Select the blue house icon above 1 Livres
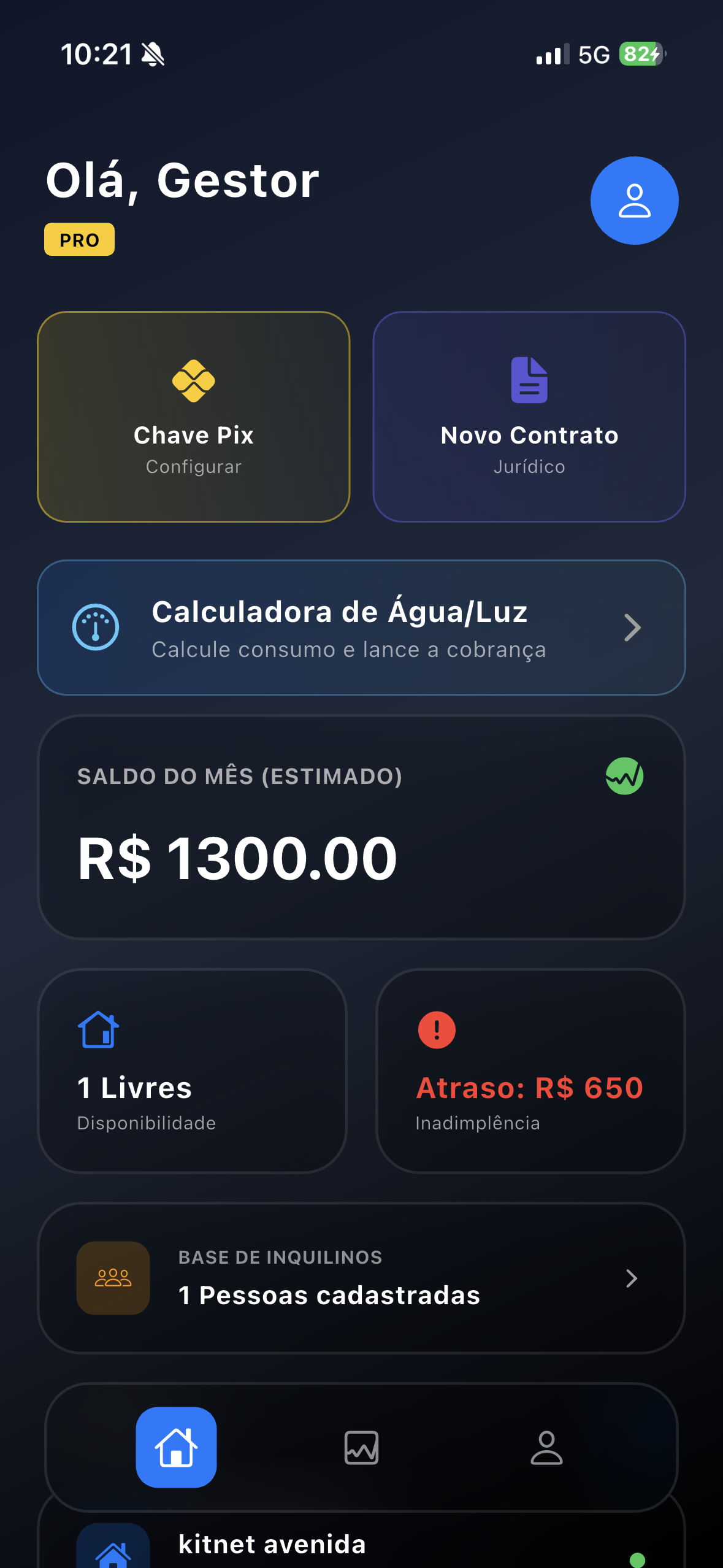723x1568 pixels. click(x=97, y=1029)
